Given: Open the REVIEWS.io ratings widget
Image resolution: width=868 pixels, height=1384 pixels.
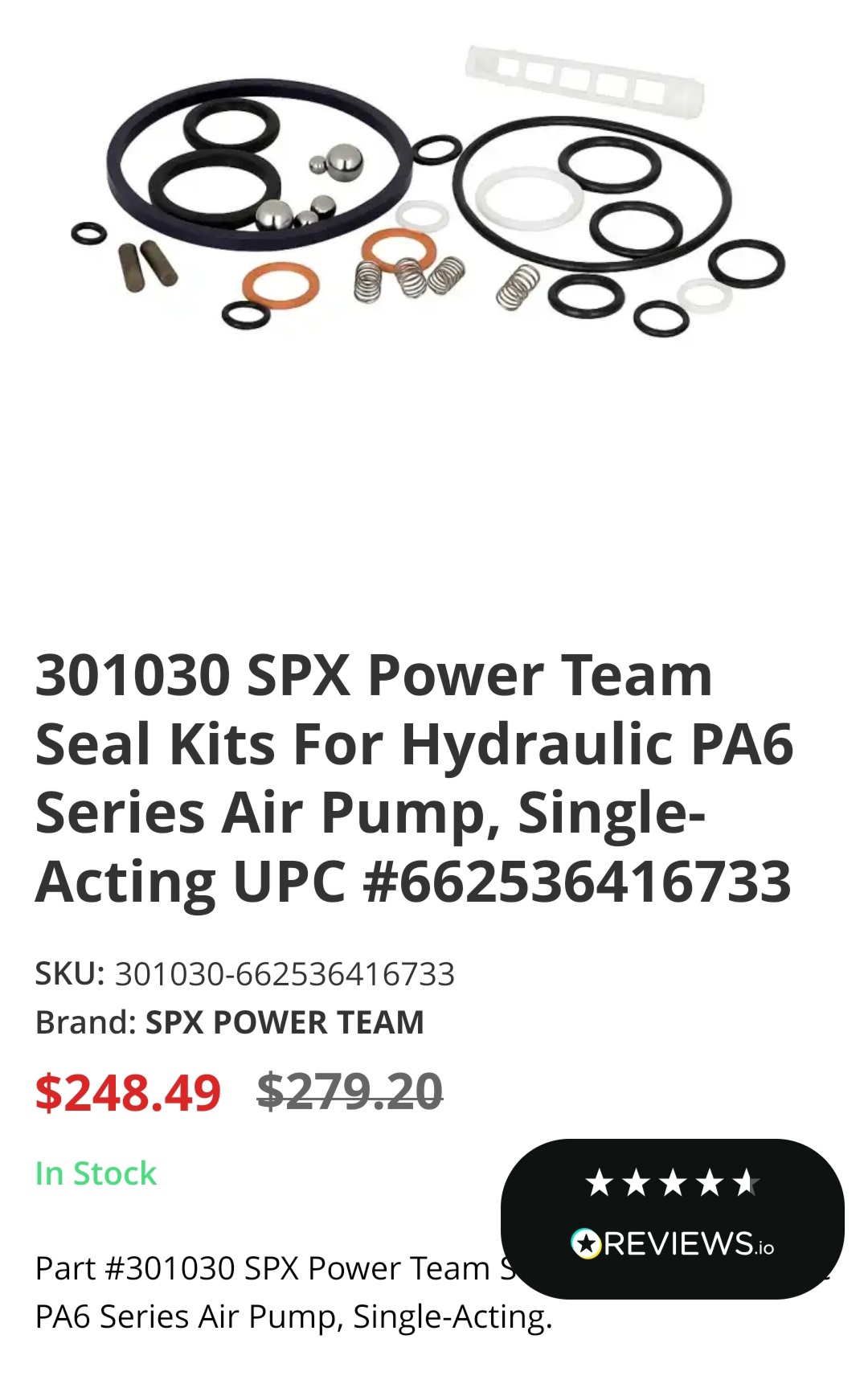Looking at the screenshot, I should point(672,1217).
